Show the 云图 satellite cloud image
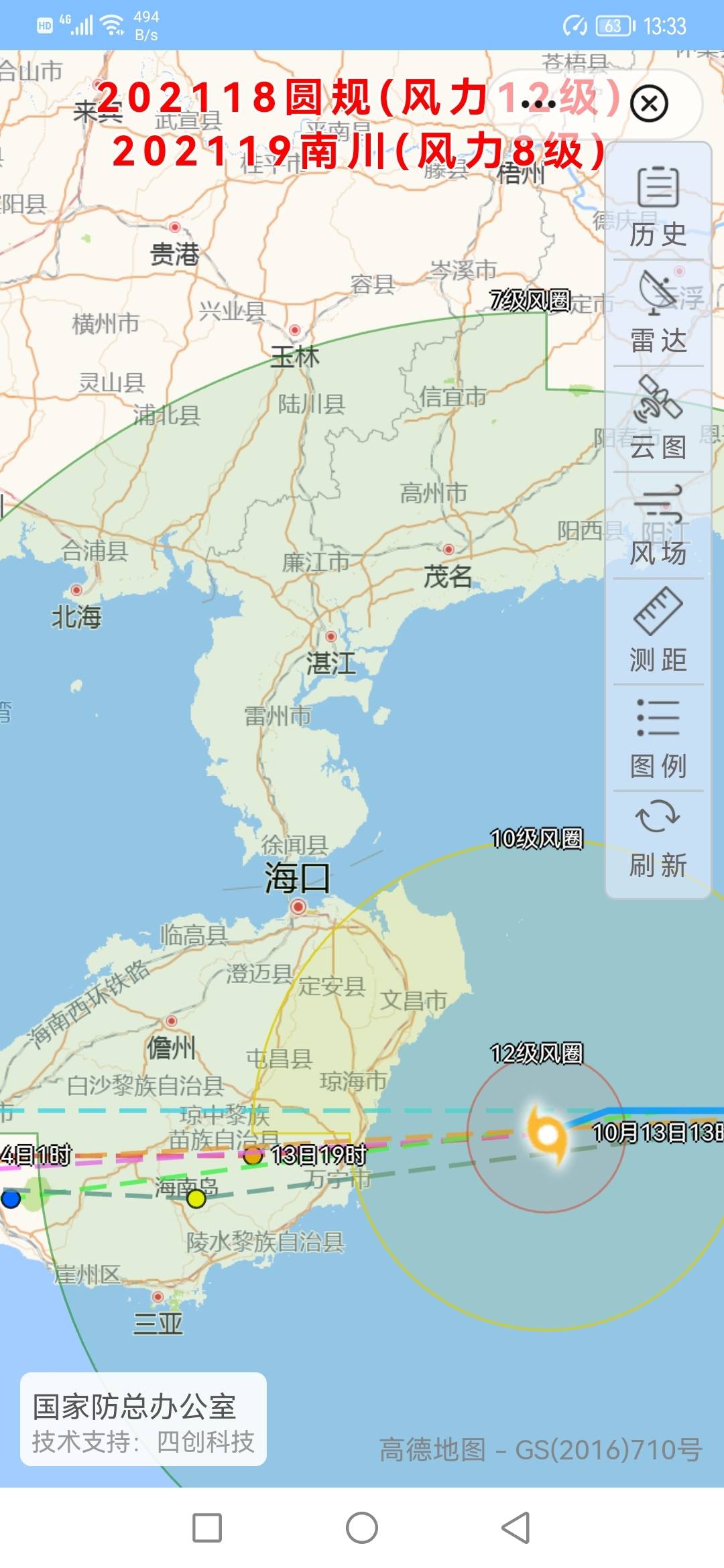Image resolution: width=724 pixels, height=1568 pixels. [658, 417]
